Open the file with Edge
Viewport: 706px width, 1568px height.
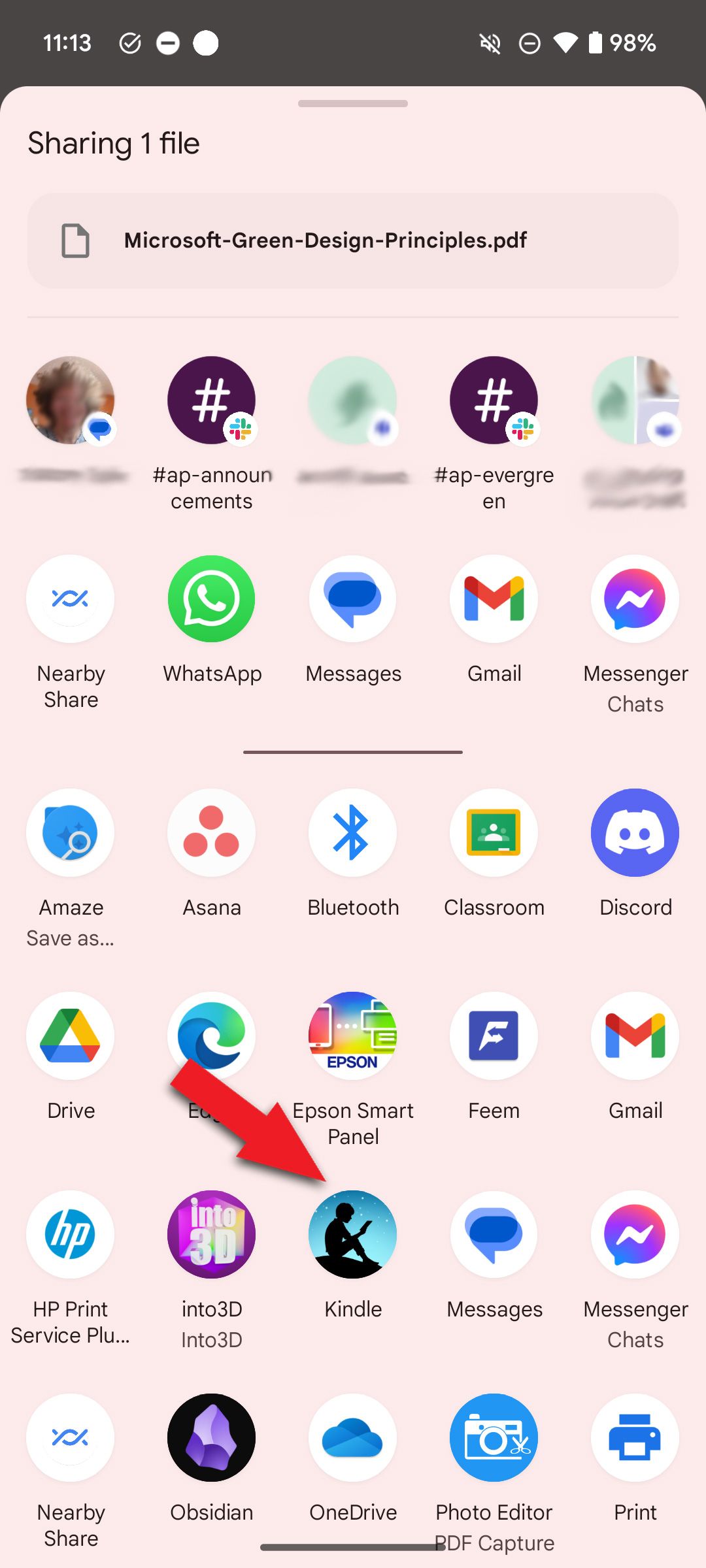(x=211, y=1036)
